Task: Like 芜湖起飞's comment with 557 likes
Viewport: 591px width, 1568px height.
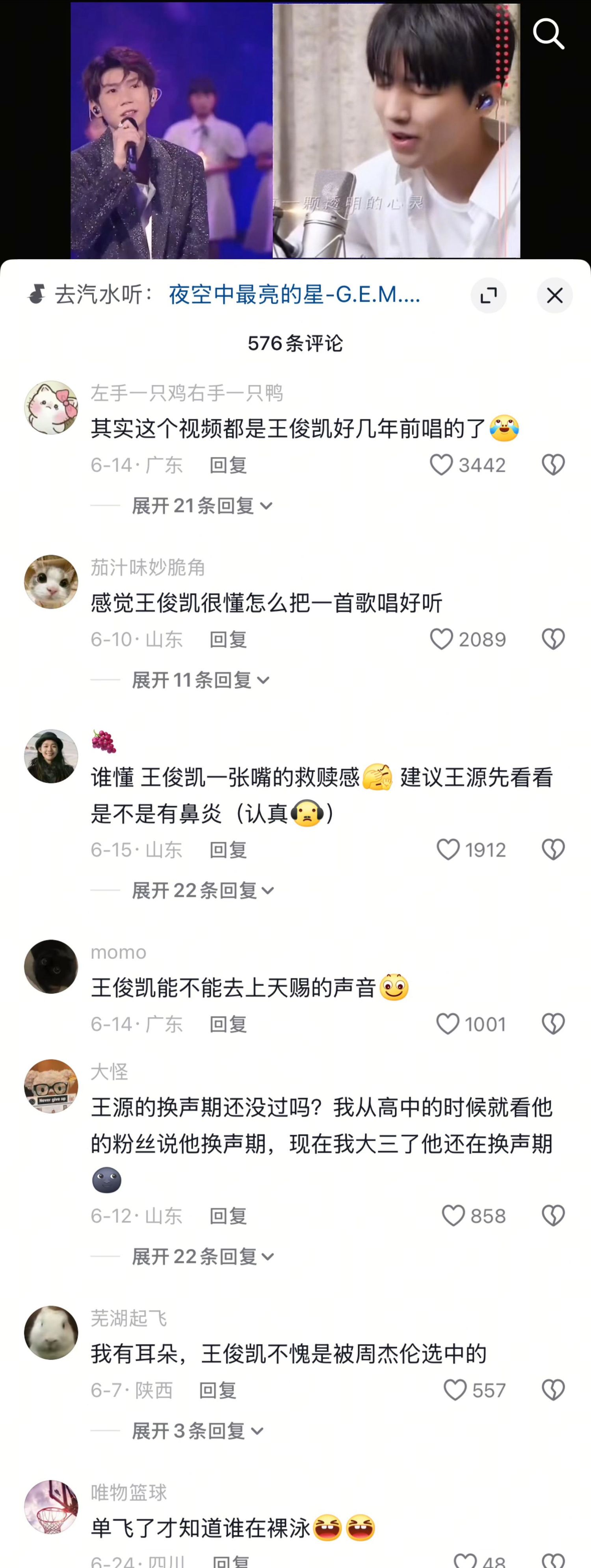Action: [455, 1390]
